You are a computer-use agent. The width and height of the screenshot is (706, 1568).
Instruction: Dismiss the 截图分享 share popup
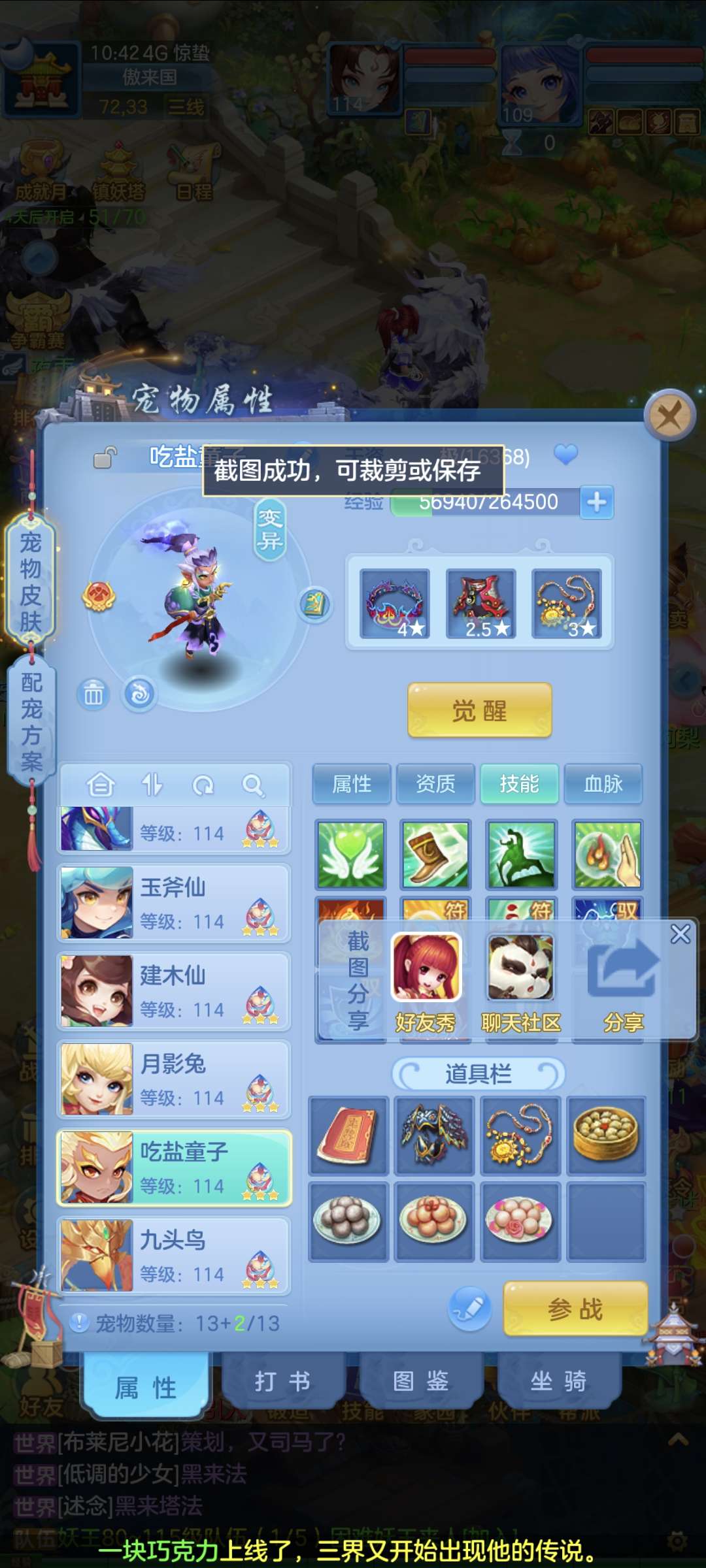tap(681, 934)
